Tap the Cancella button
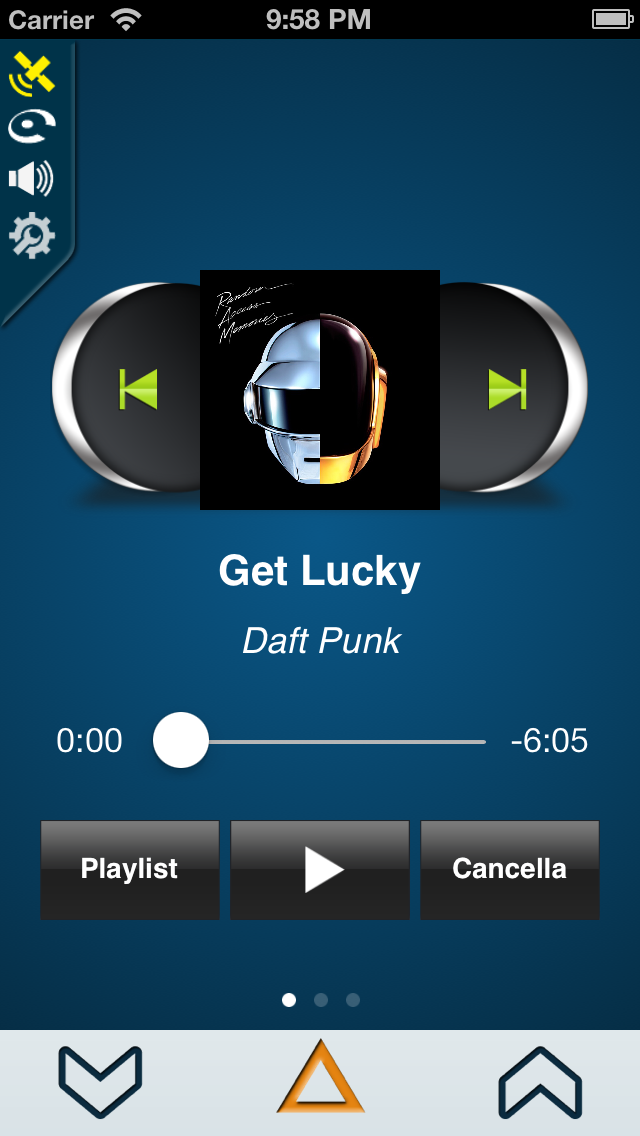 510,869
